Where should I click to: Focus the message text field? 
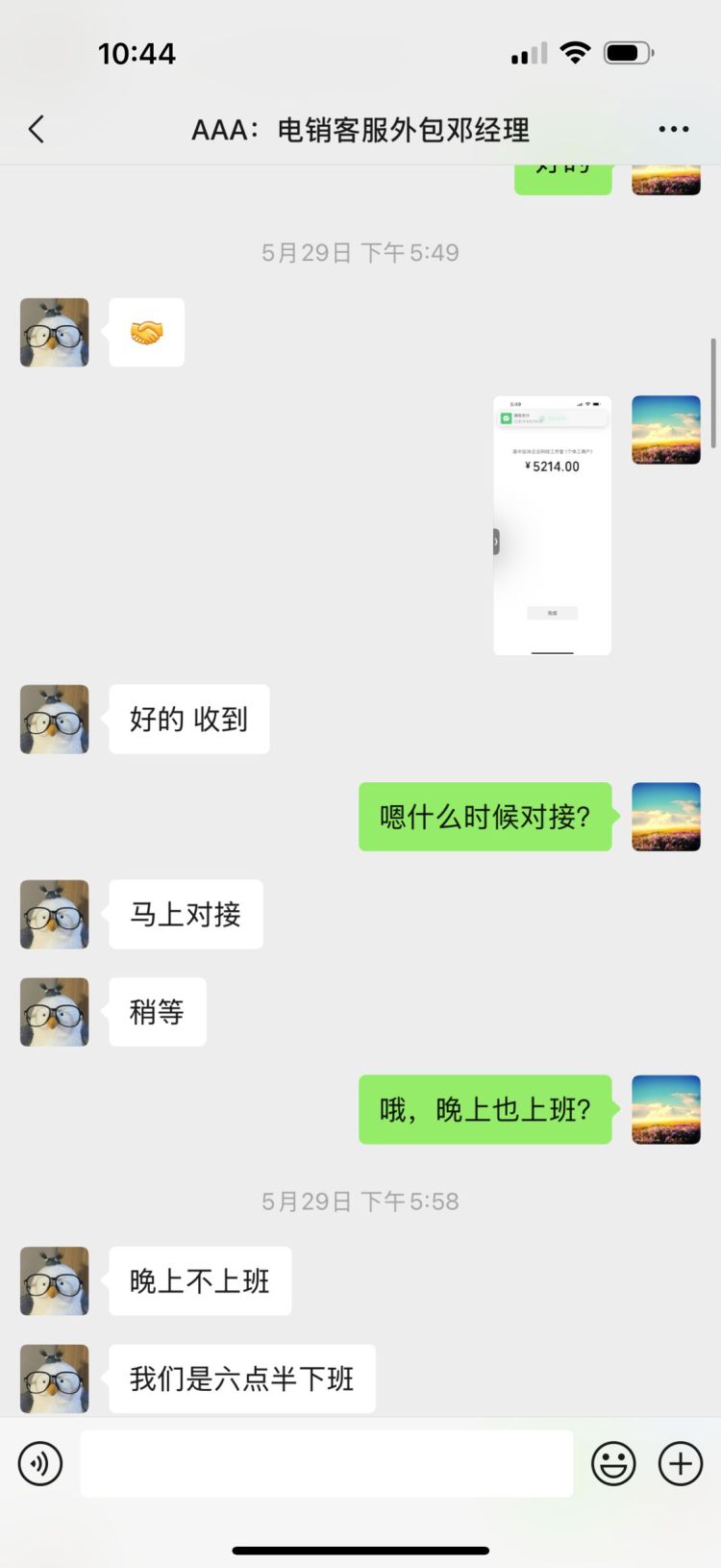pyautogui.click(x=327, y=1464)
